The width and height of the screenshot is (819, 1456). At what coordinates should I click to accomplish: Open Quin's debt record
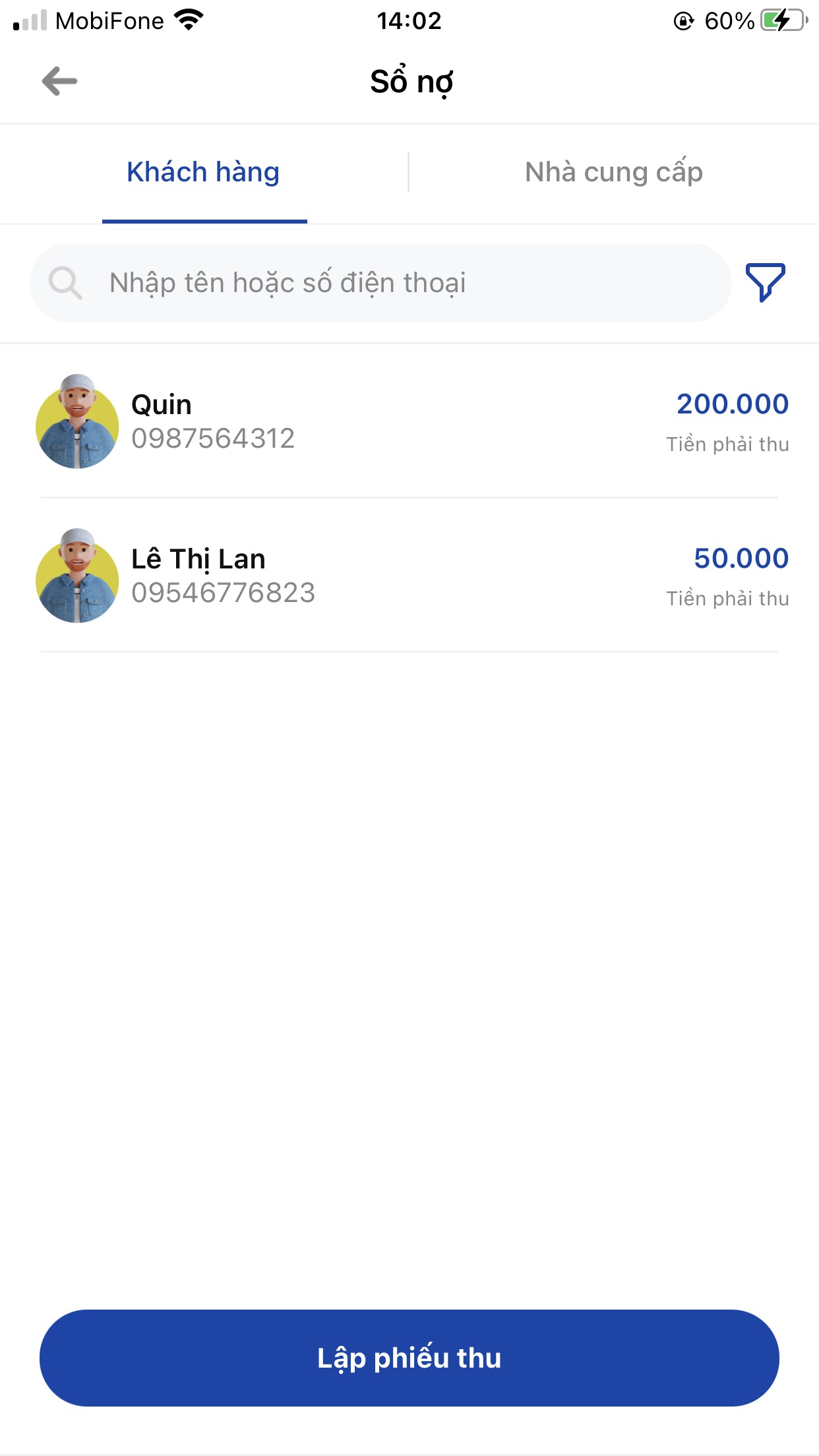409,421
